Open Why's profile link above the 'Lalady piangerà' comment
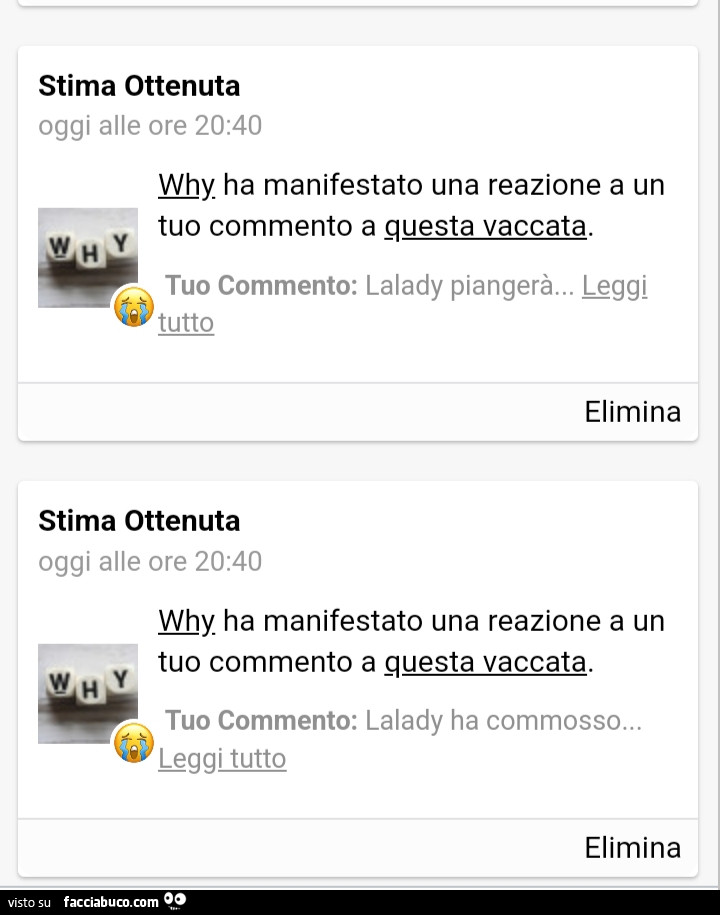720x915 pixels. [186, 186]
